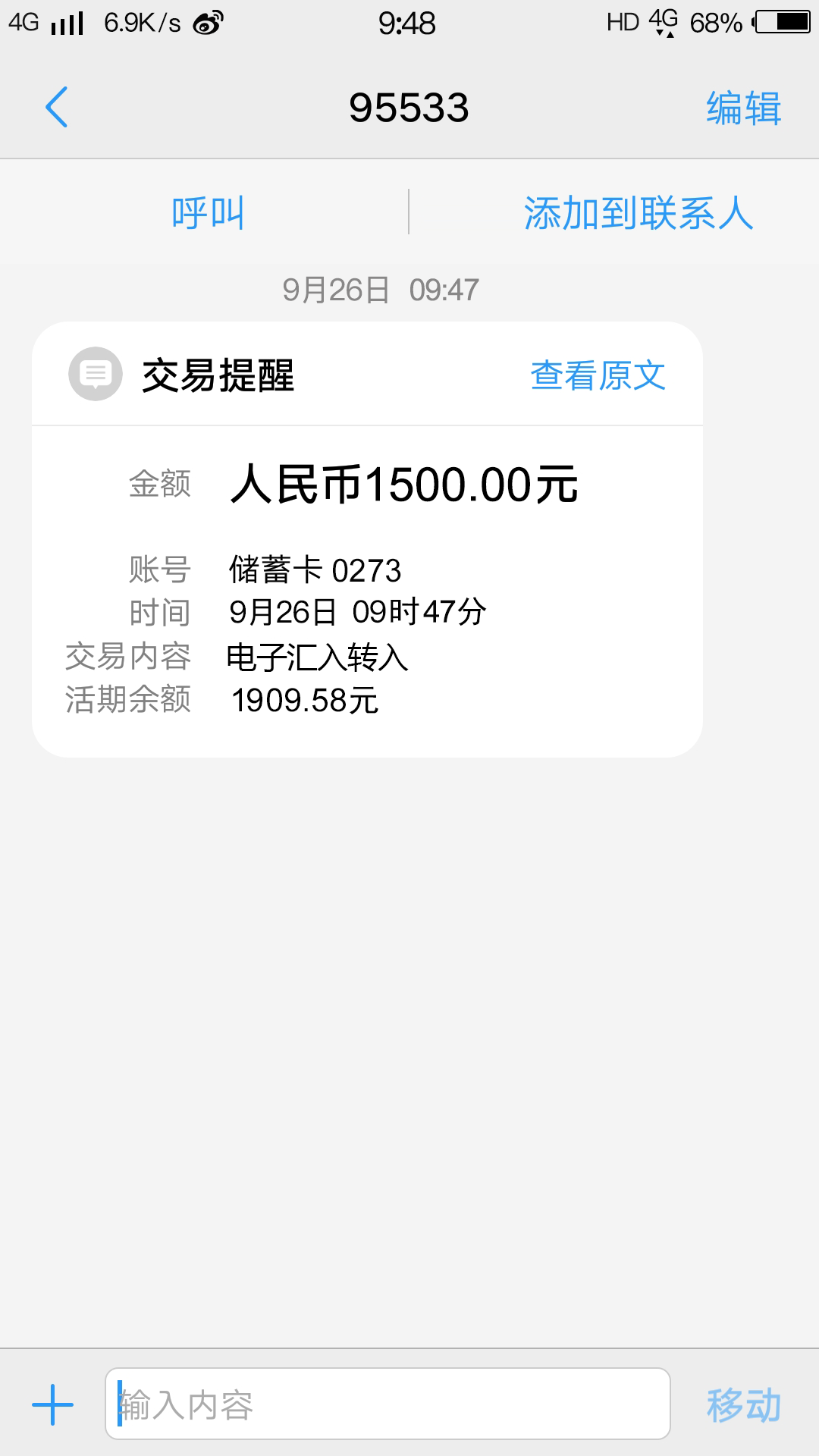Screen dimensions: 819x1456
Task: Open the plus attachment icon
Action: (x=53, y=1404)
